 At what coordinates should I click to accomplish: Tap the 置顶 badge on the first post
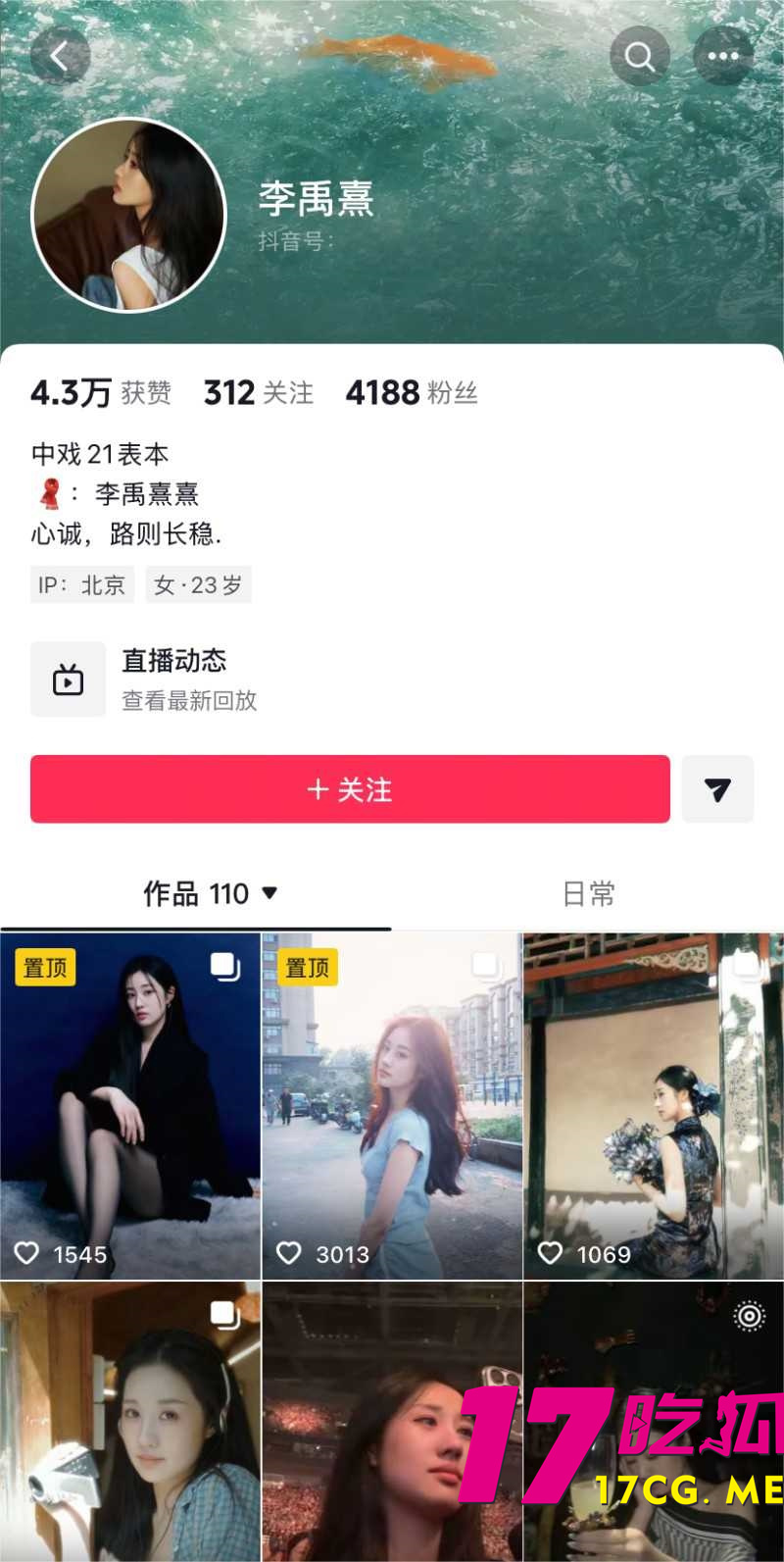[44, 967]
